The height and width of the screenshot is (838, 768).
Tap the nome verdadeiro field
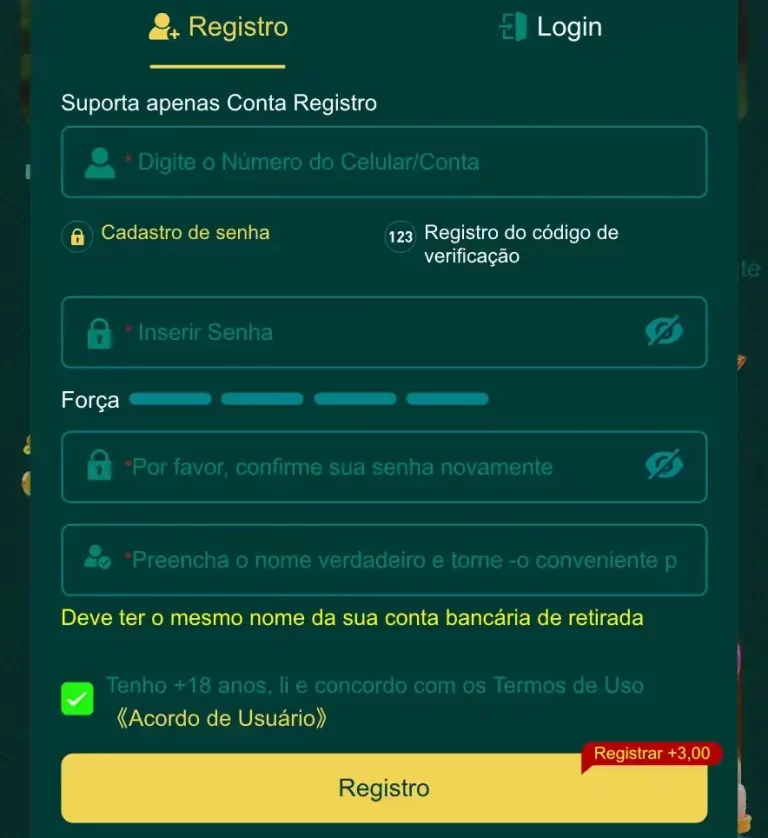(400, 560)
